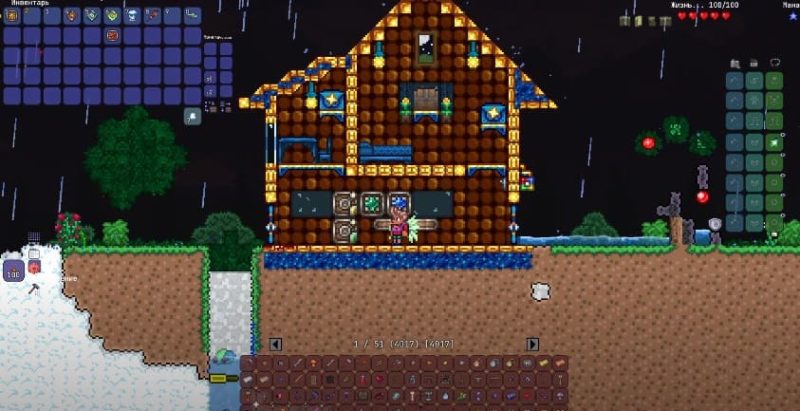Tap the top armor equipment slot
800x411 pixels.
pyautogui.click(x=775, y=81)
